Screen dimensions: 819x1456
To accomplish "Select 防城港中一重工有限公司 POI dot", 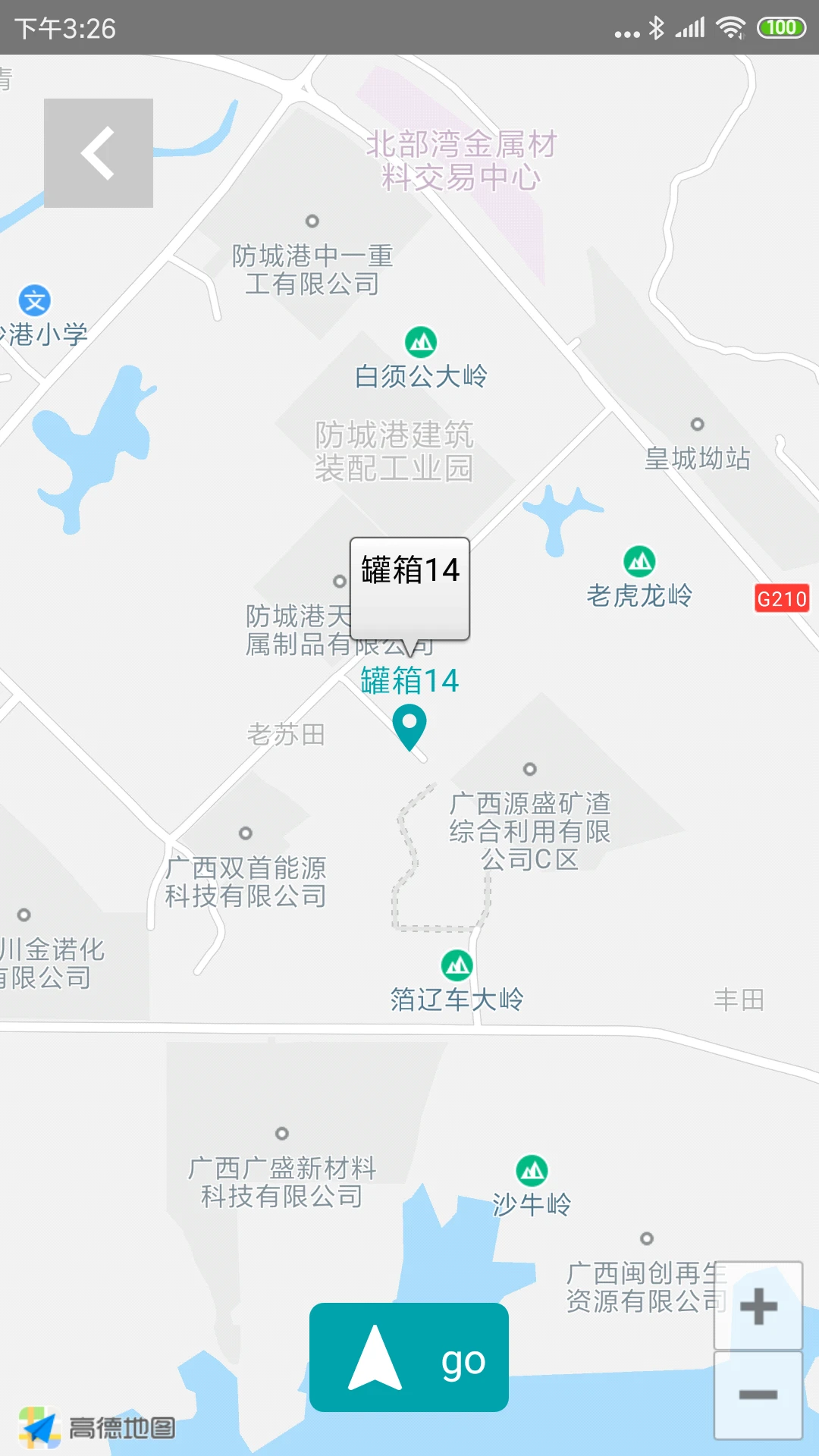I will [x=312, y=221].
